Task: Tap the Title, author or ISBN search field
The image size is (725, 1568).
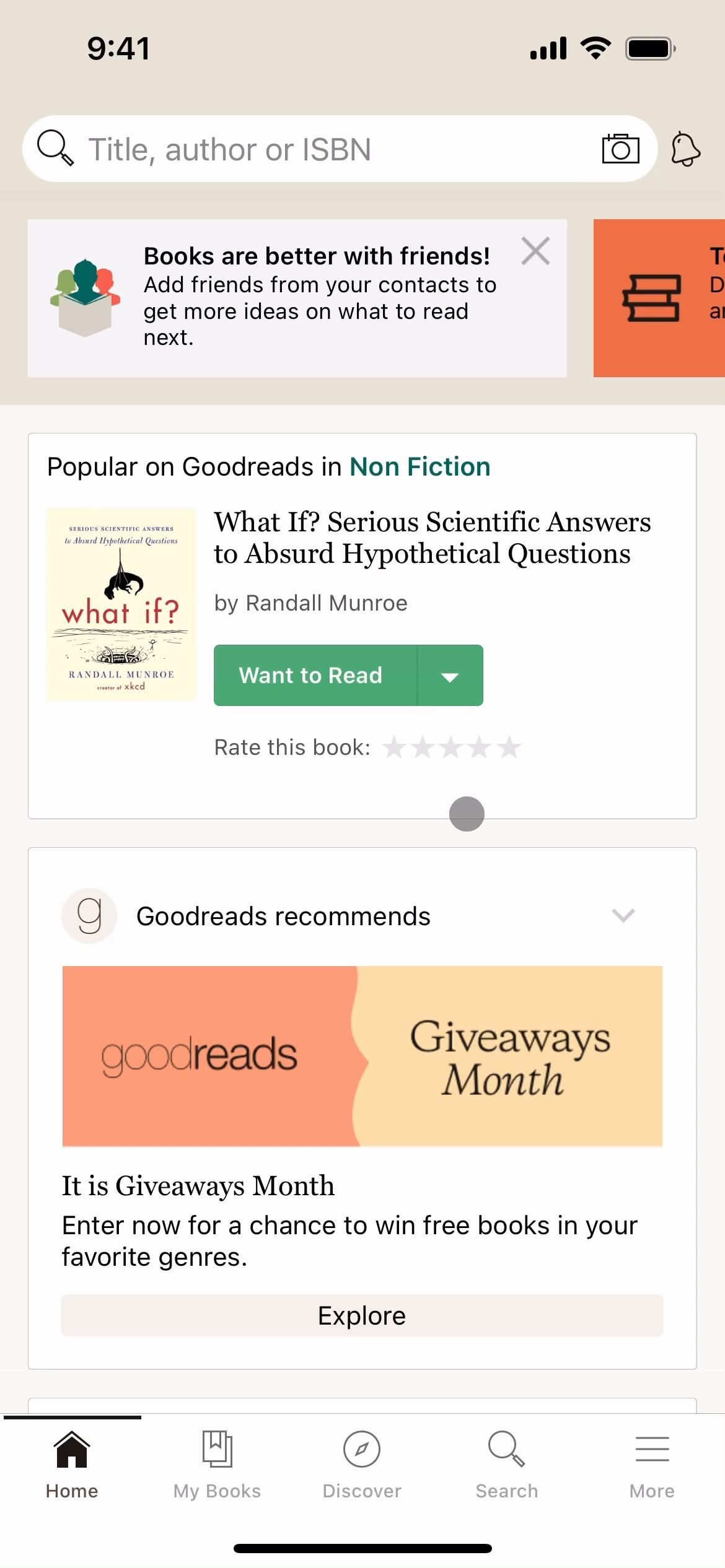Action: point(310,149)
